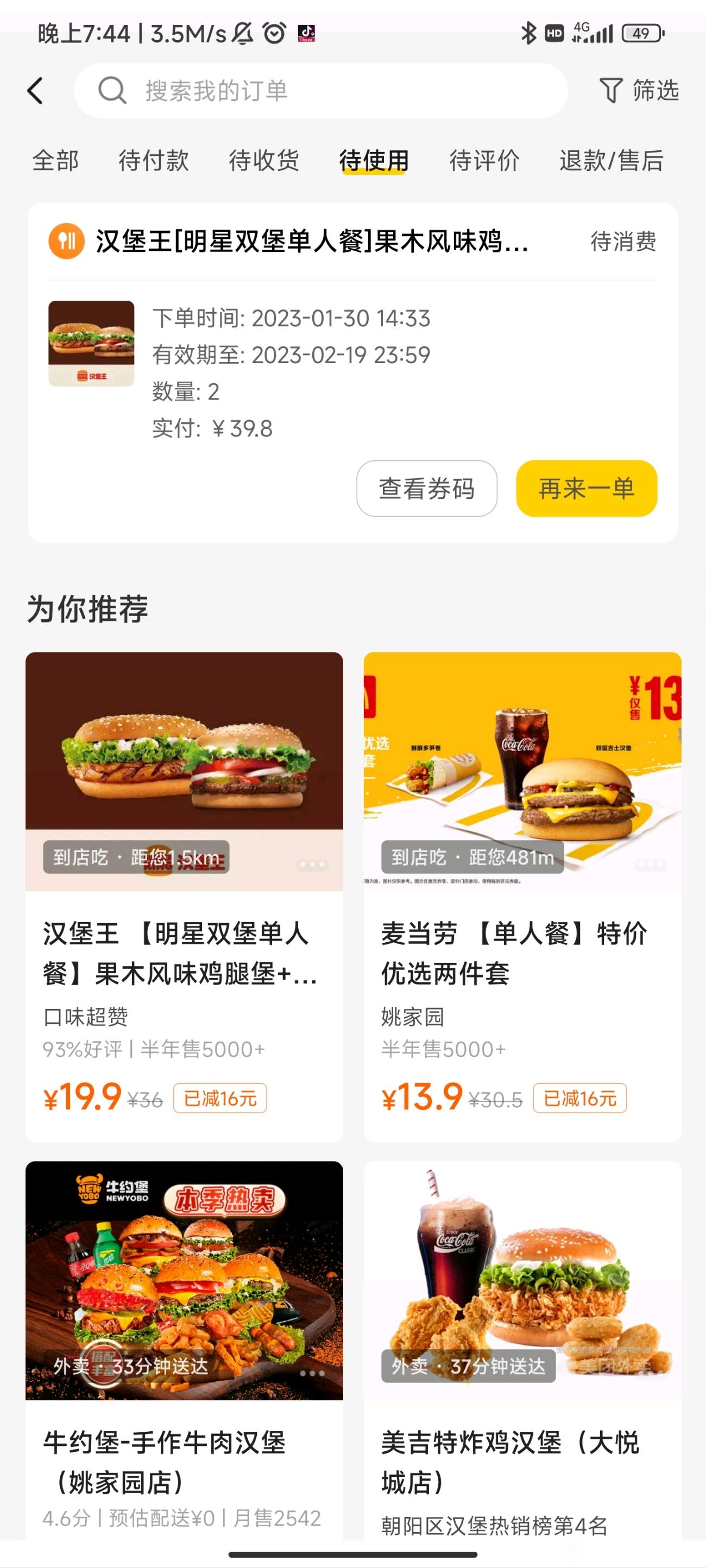Switch to the 待付款 tab
This screenshot has width=706, height=1568.
154,161
